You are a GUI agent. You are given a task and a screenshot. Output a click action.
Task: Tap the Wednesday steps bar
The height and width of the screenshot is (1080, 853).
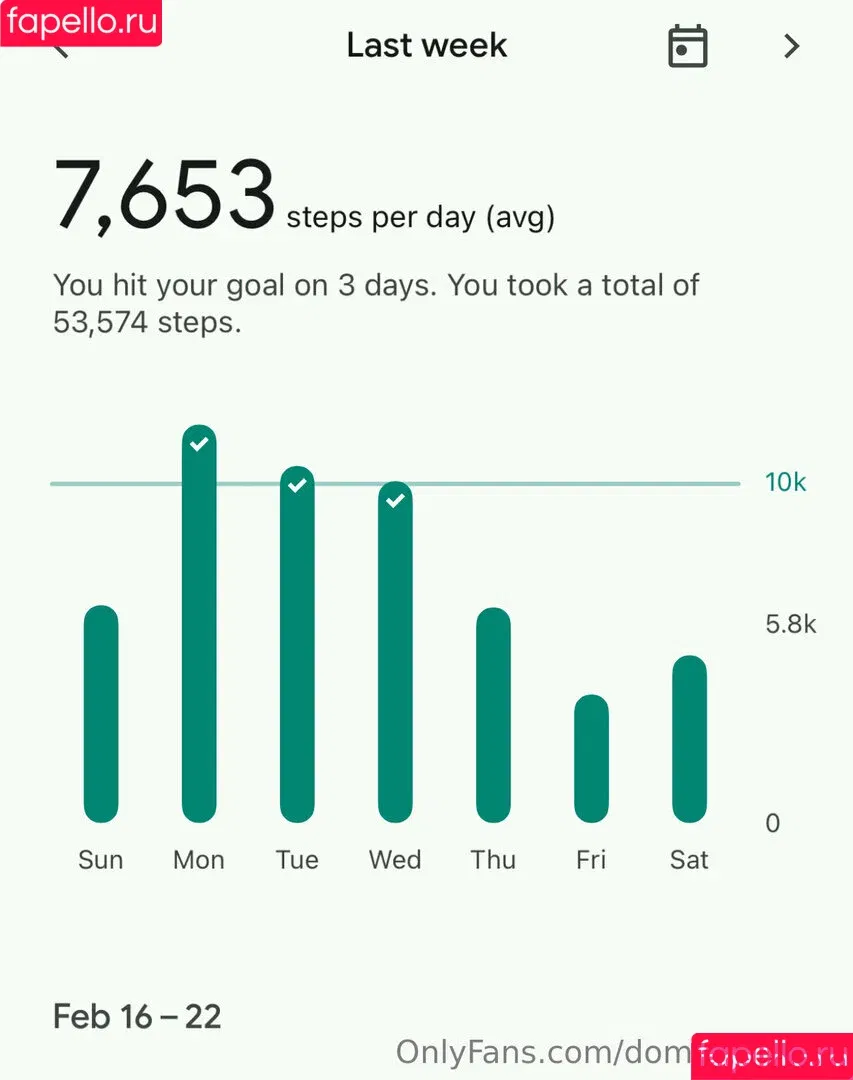pos(395,653)
